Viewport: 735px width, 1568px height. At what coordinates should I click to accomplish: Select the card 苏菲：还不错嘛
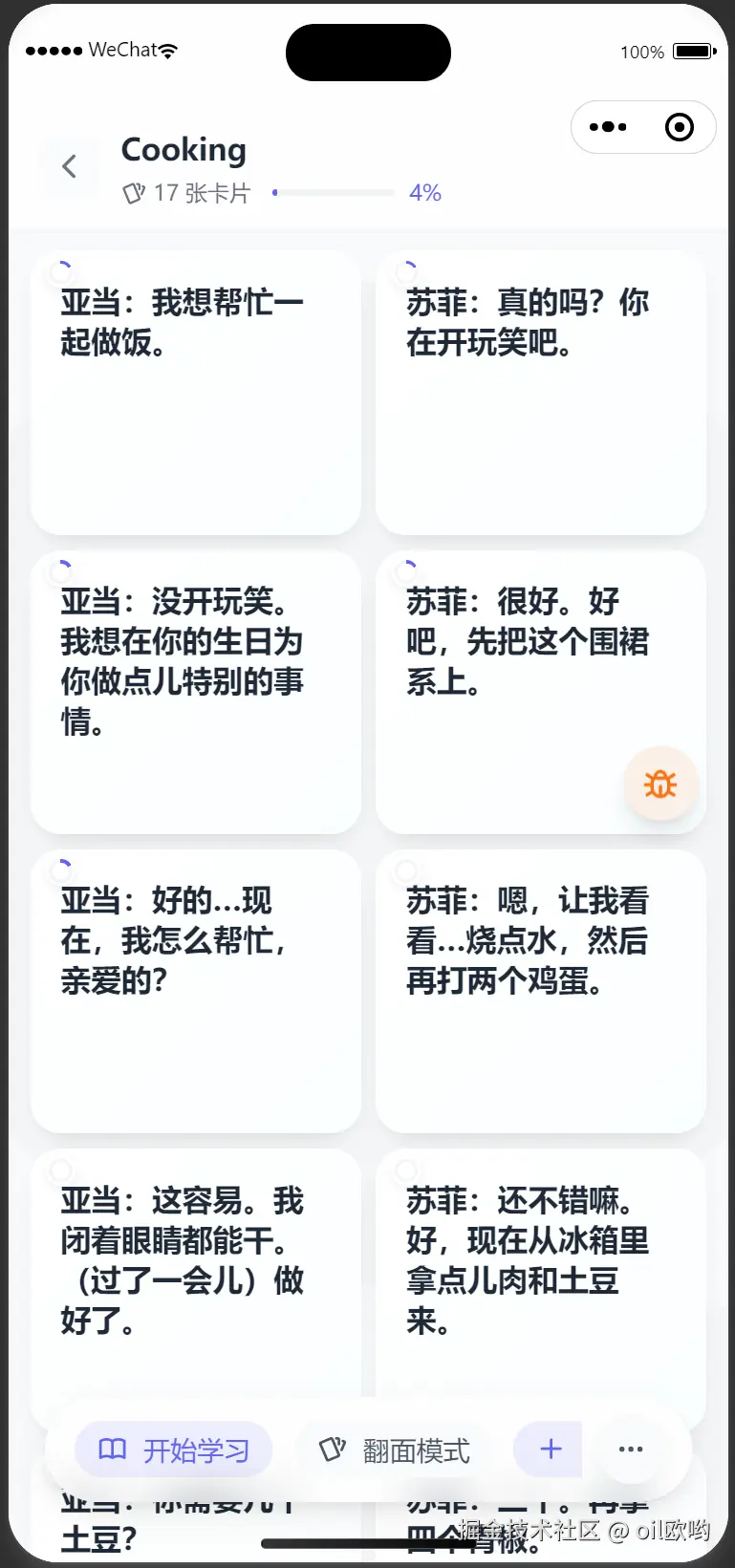pos(540,1280)
